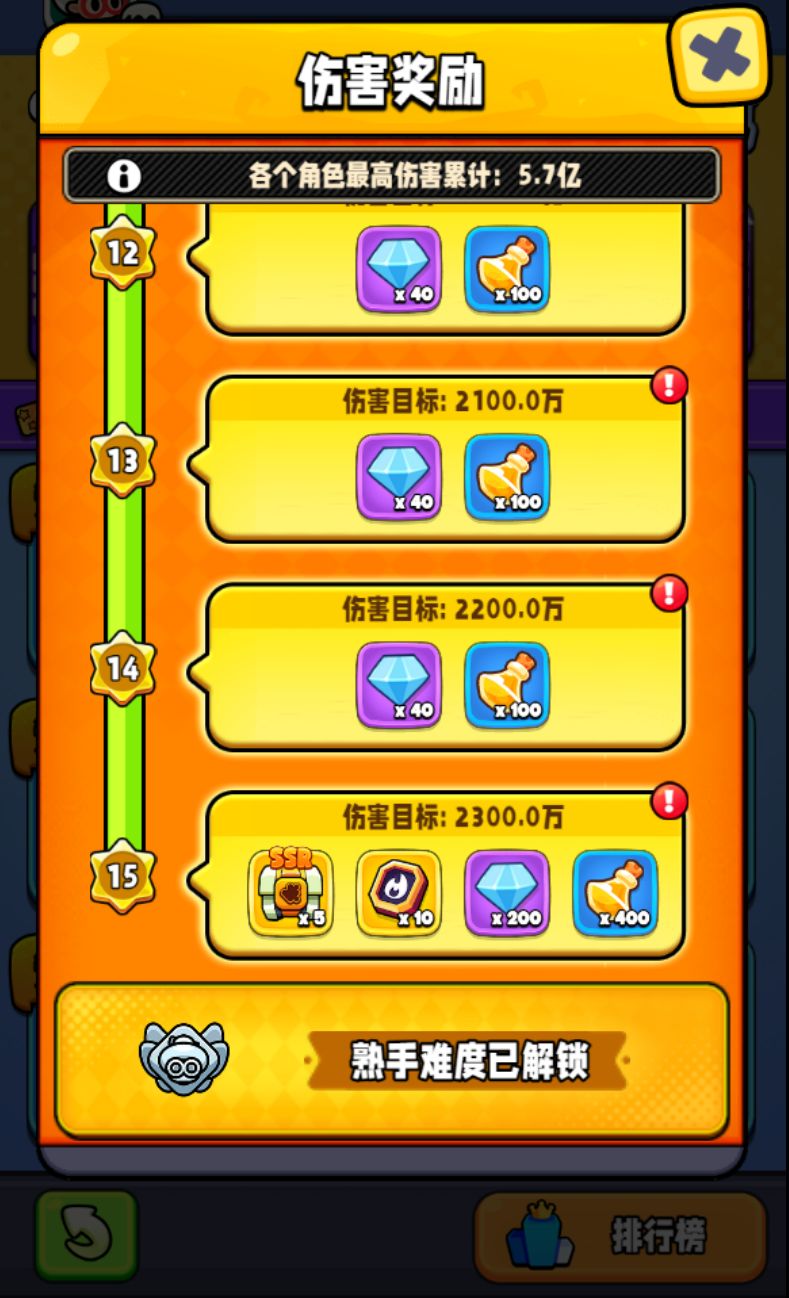Tap the red exclamation badge on level 14 reward

[x=671, y=592]
